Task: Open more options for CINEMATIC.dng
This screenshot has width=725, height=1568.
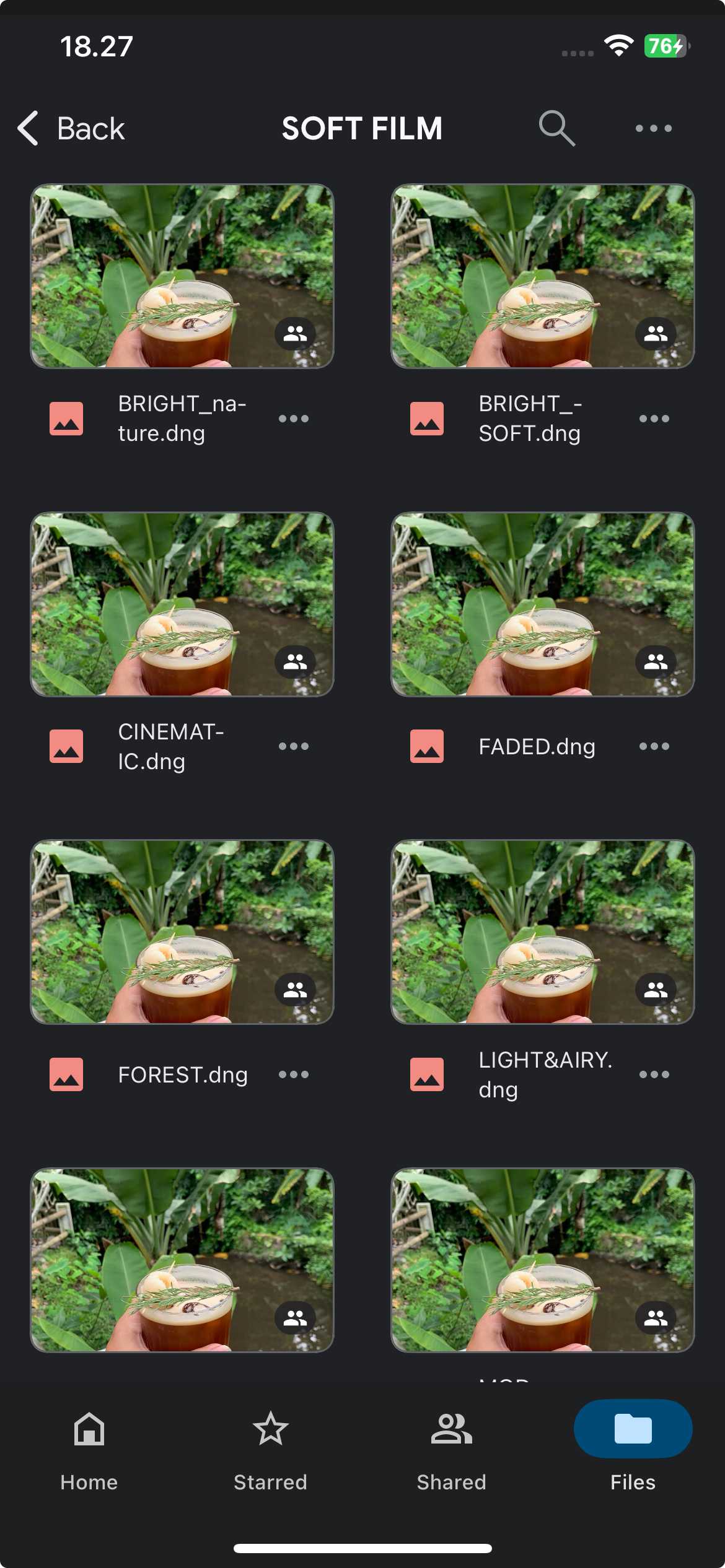Action: tap(293, 746)
